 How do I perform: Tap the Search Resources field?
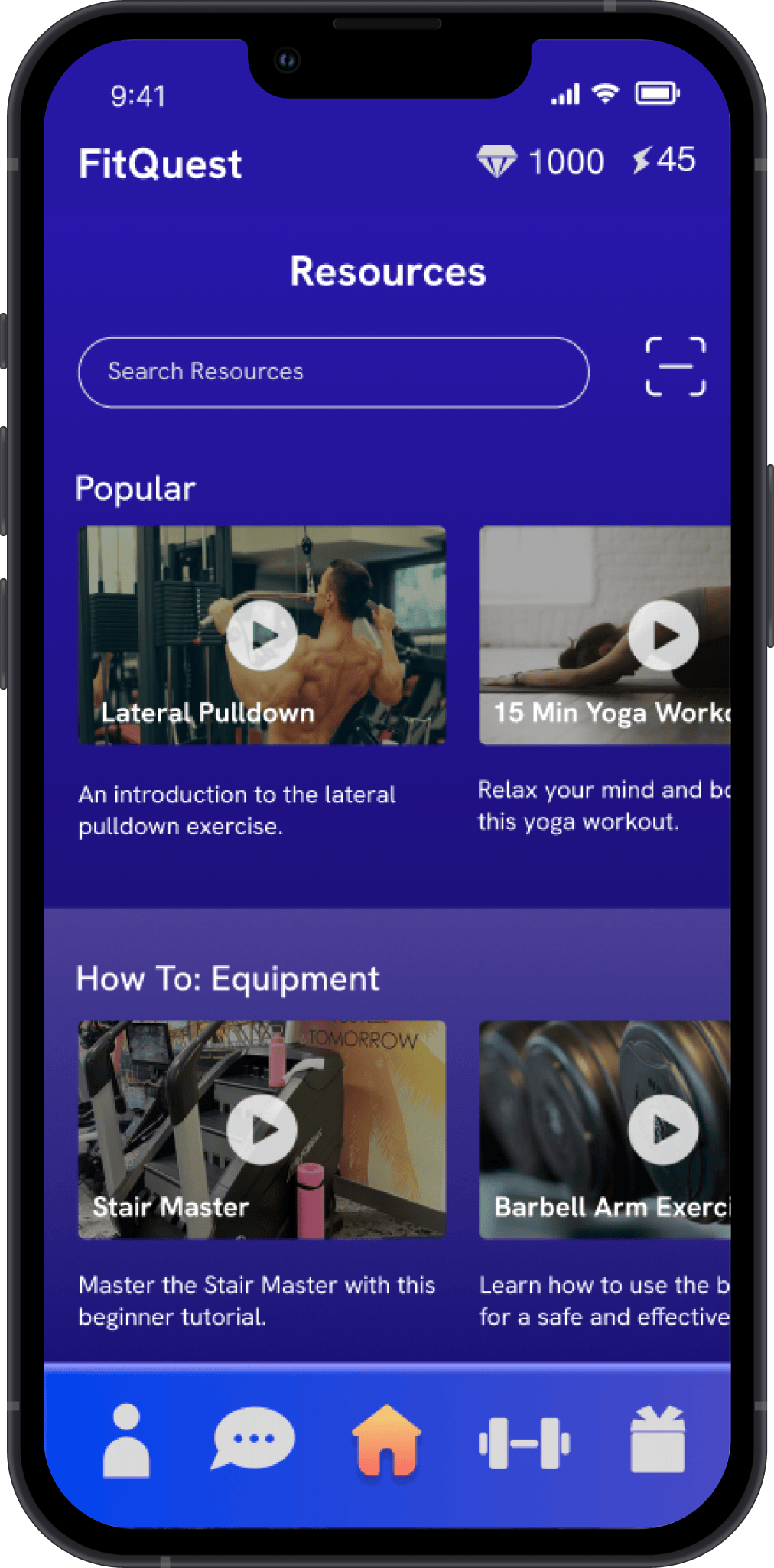333,372
